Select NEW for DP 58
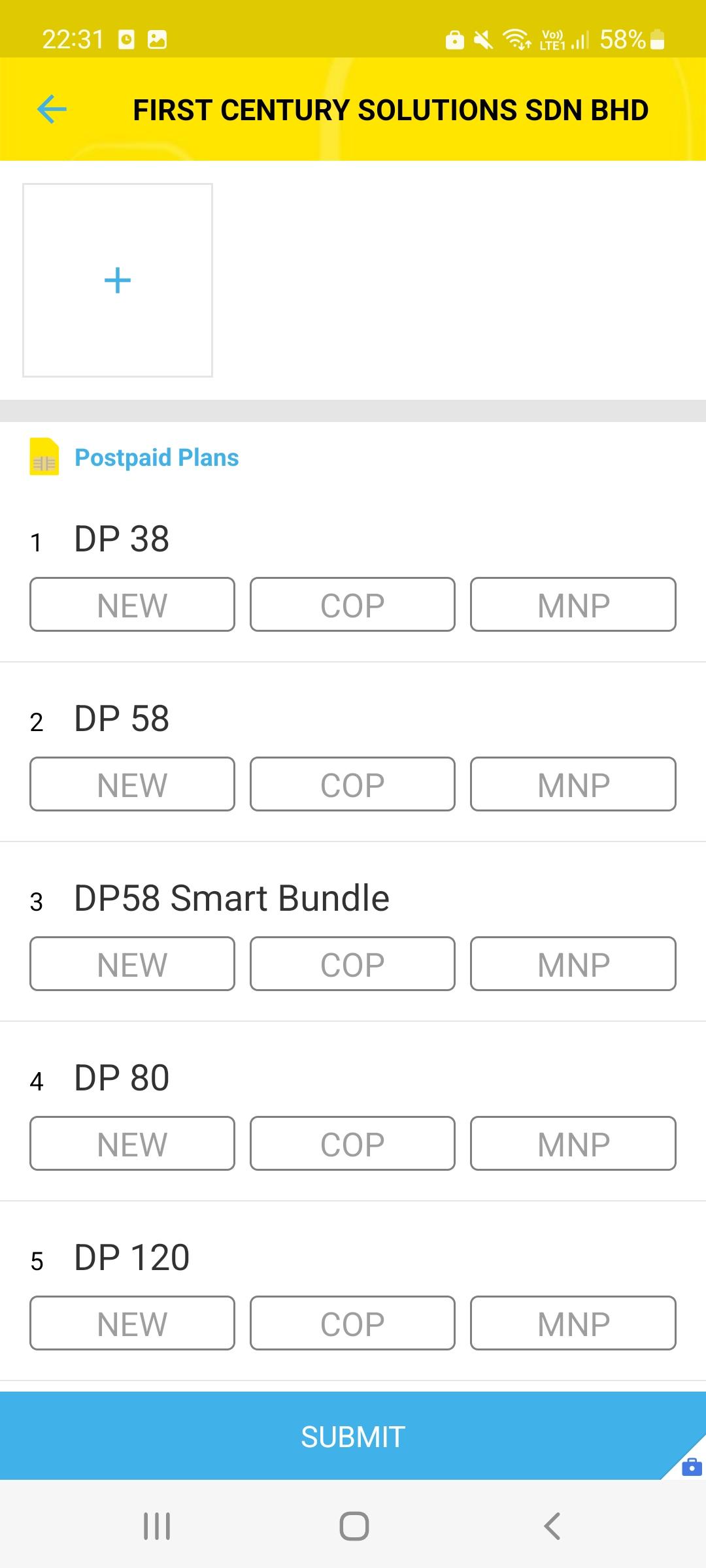This screenshot has width=706, height=1568. 132,784
